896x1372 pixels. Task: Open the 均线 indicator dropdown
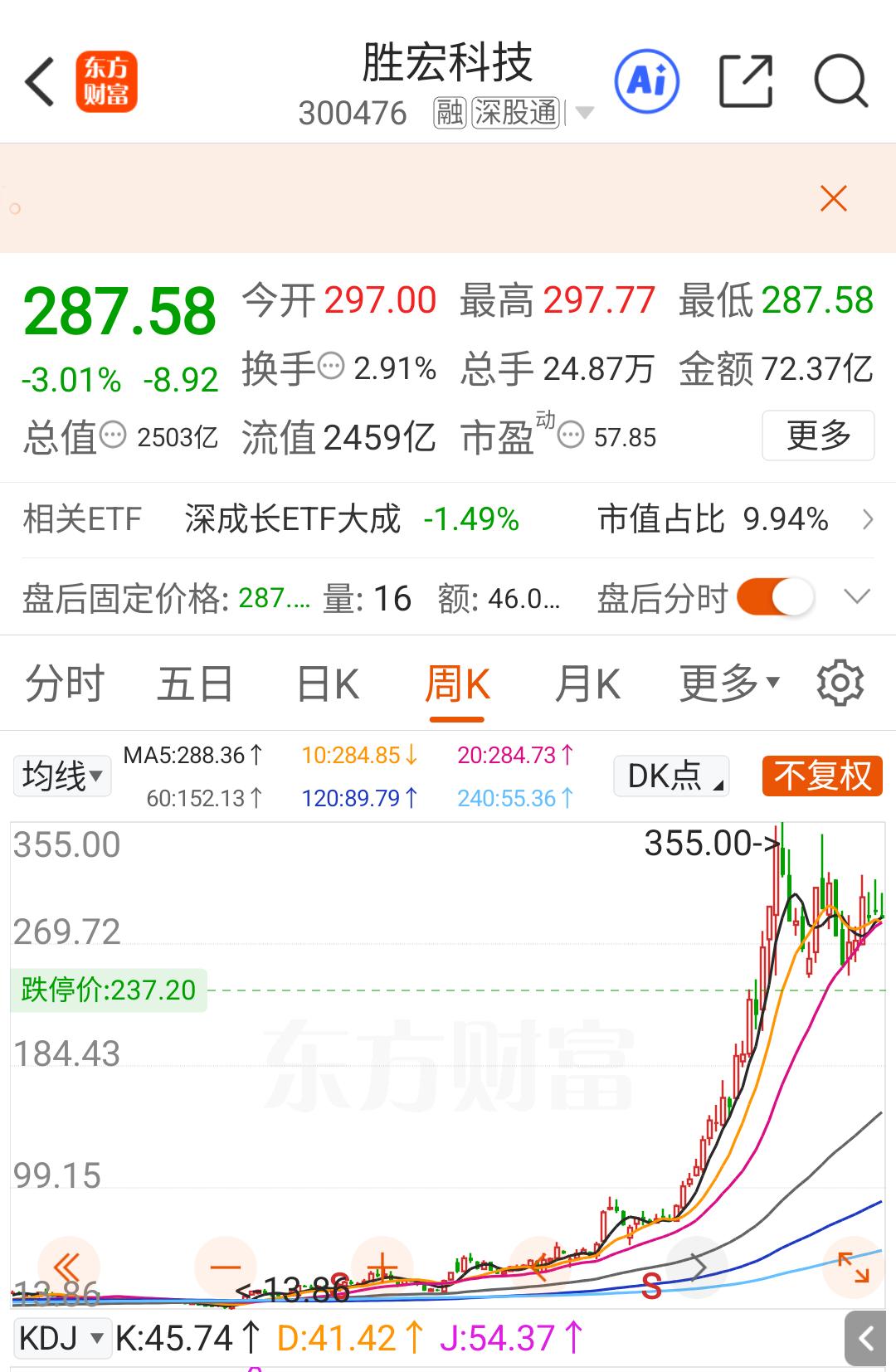[x=61, y=775]
